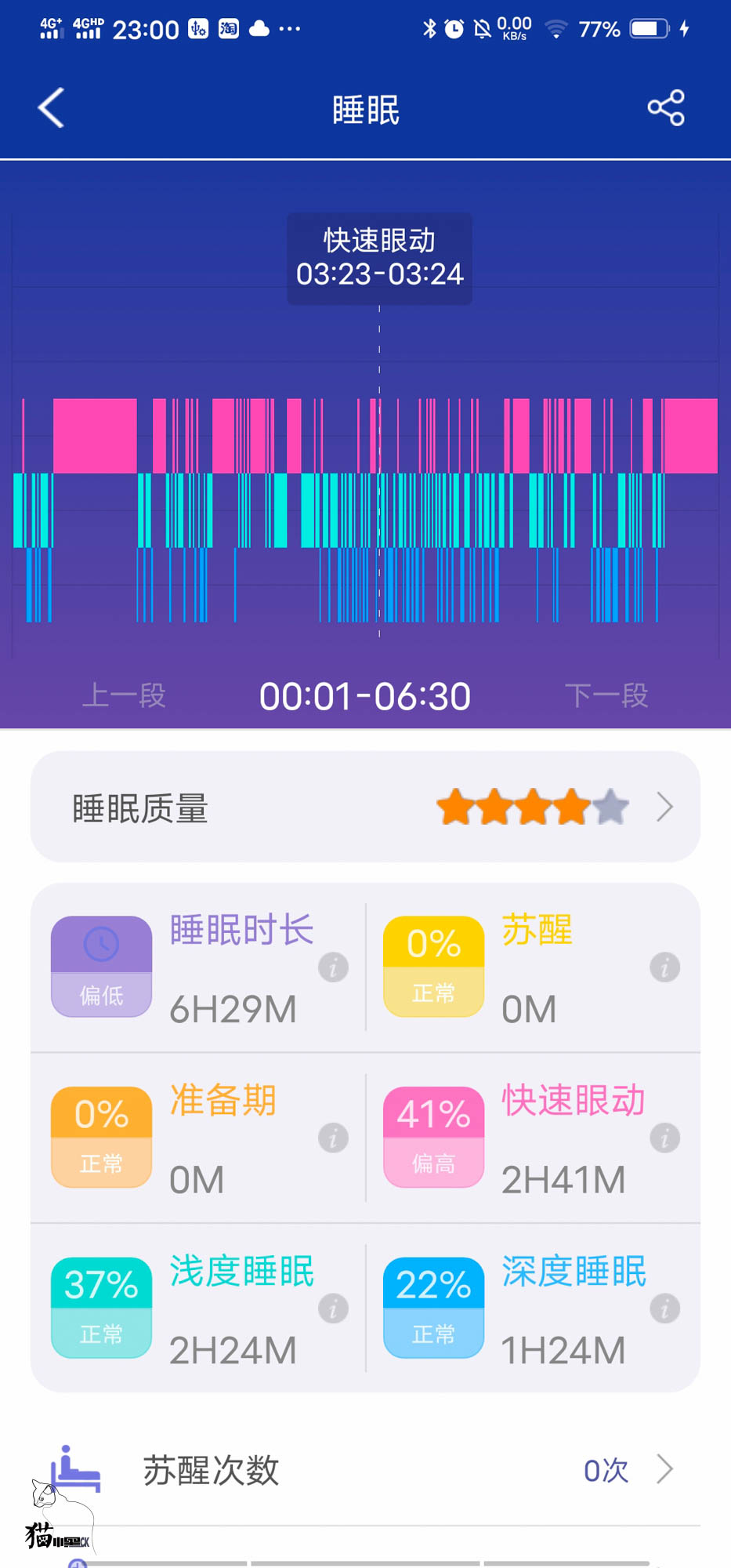Select the back arrow to exit sleep view
The height and width of the screenshot is (1568, 731).
pyautogui.click(x=49, y=108)
